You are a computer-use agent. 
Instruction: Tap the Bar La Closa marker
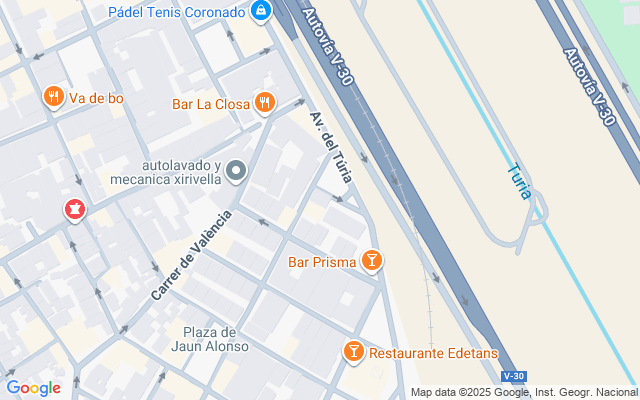click(x=265, y=101)
